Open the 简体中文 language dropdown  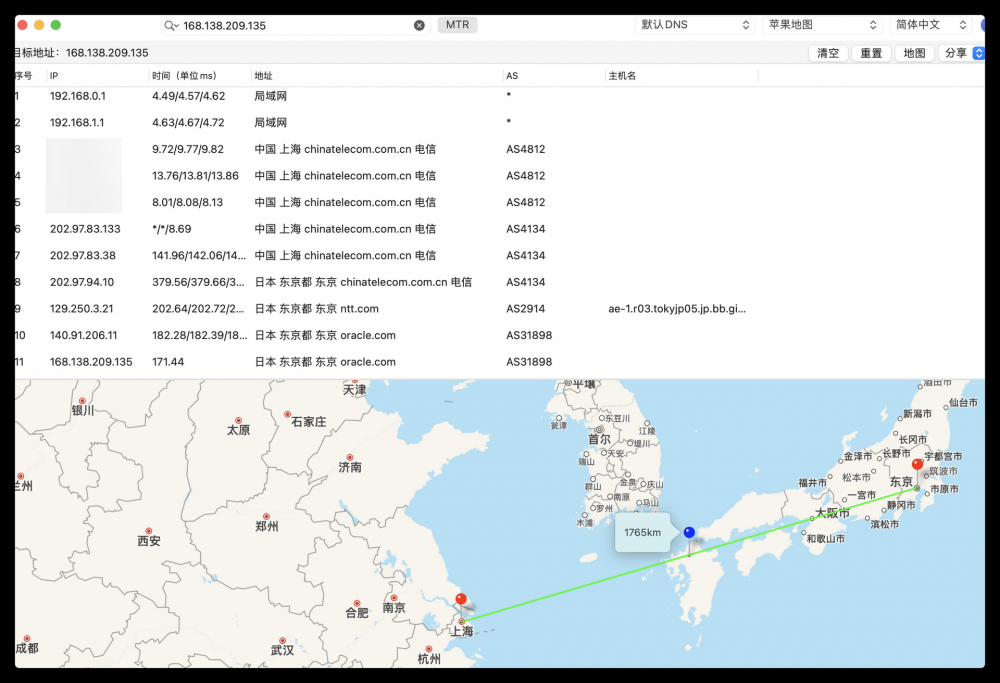click(x=929, y=25)
